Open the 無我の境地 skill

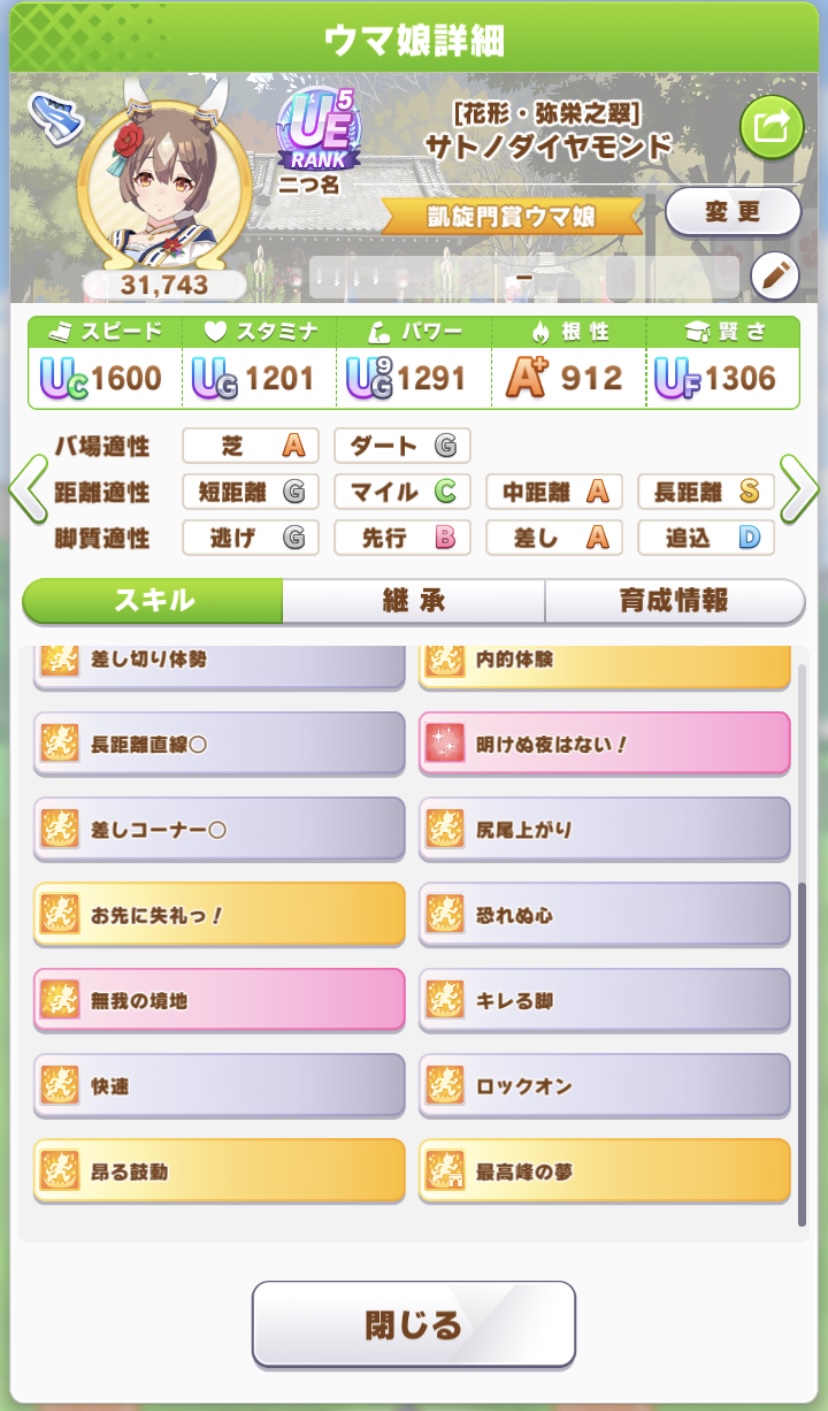point(219,1000)
